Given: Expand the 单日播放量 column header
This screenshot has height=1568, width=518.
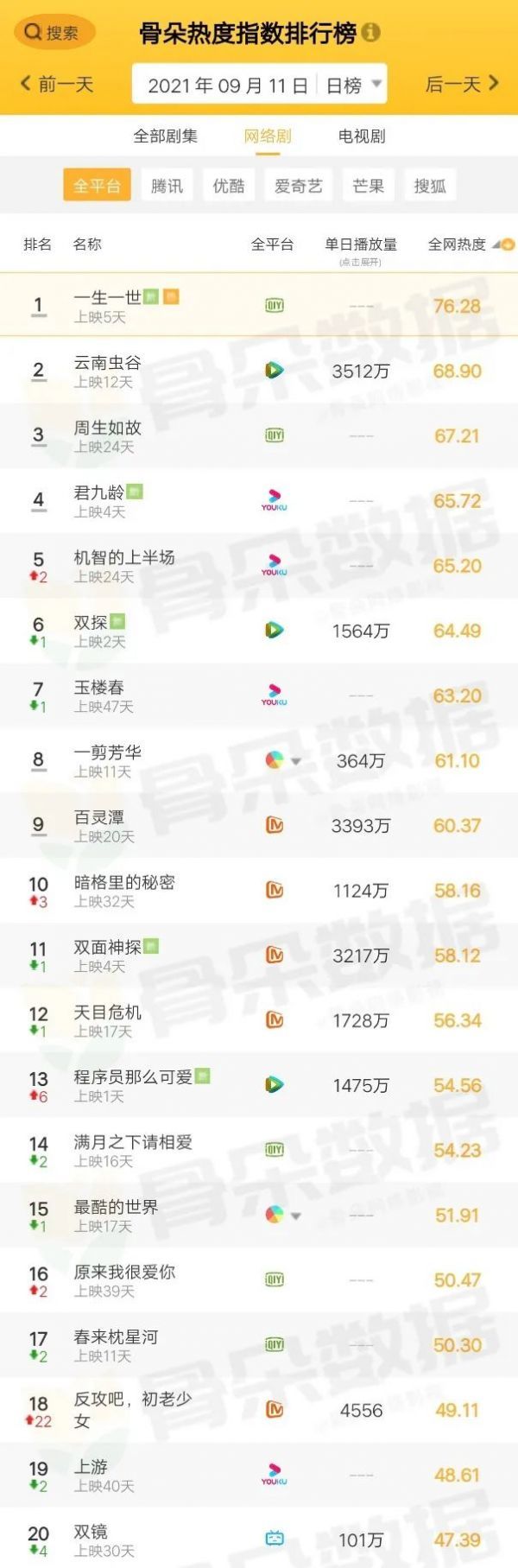Looking at the screenshot, I should (360, 250).
